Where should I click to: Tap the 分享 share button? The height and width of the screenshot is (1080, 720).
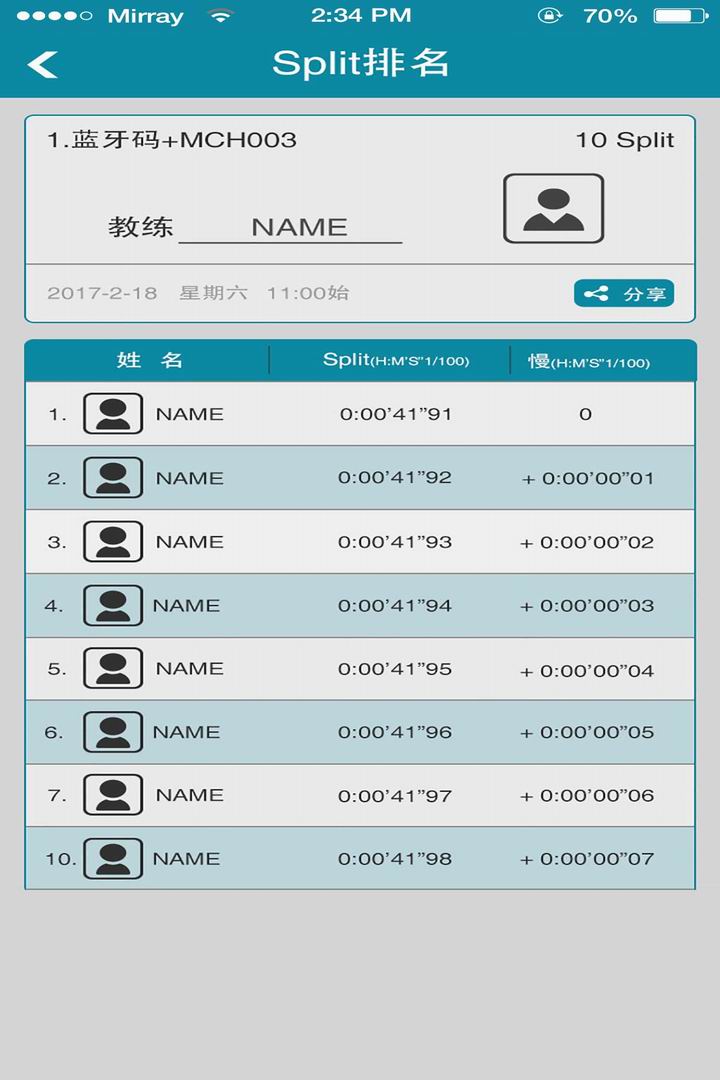pyautogui.click(x=624, y=293)
